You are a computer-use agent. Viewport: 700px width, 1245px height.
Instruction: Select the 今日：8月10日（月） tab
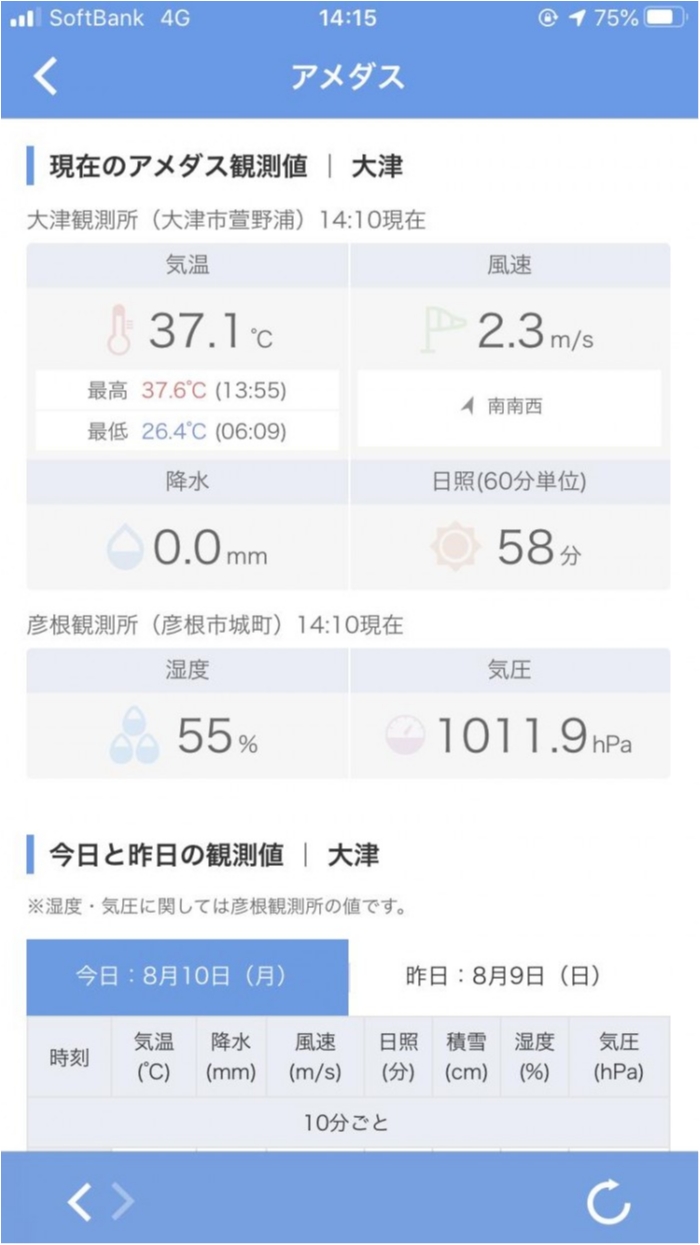point(187,976)
